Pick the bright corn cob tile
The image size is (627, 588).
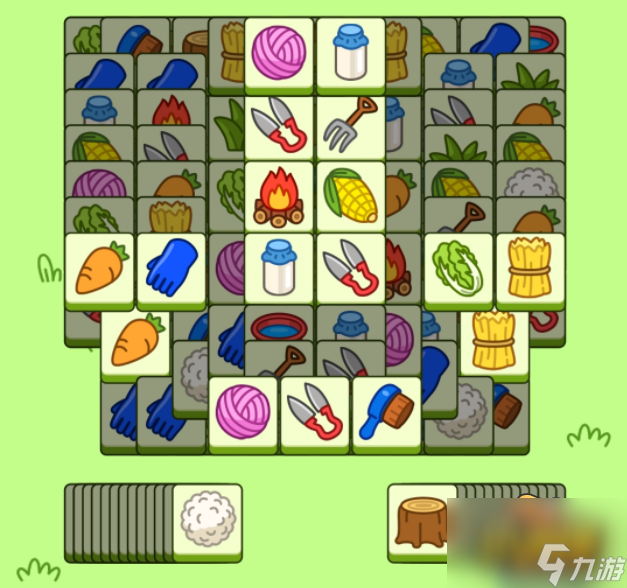click(351, 196)
